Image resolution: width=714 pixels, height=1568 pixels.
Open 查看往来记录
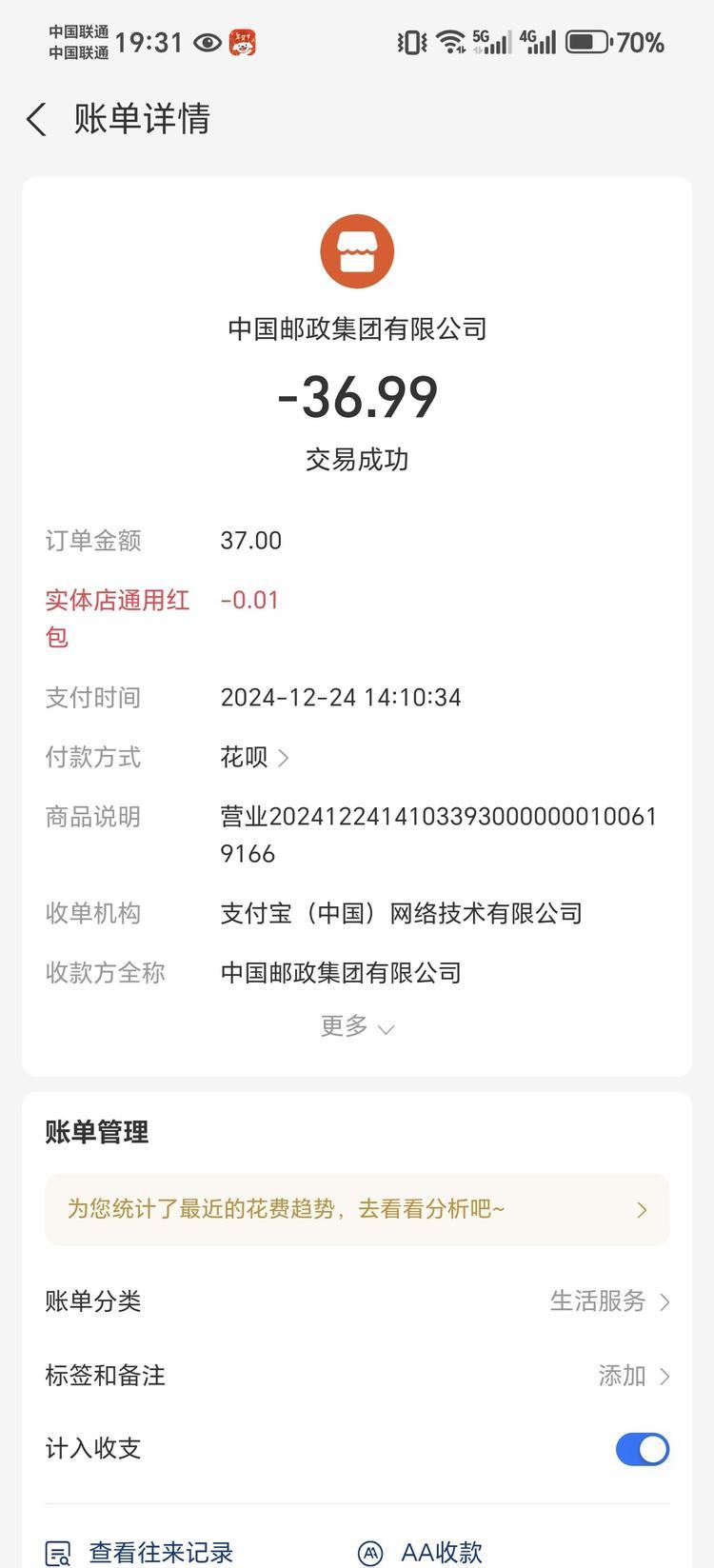tap(141, 1552)
